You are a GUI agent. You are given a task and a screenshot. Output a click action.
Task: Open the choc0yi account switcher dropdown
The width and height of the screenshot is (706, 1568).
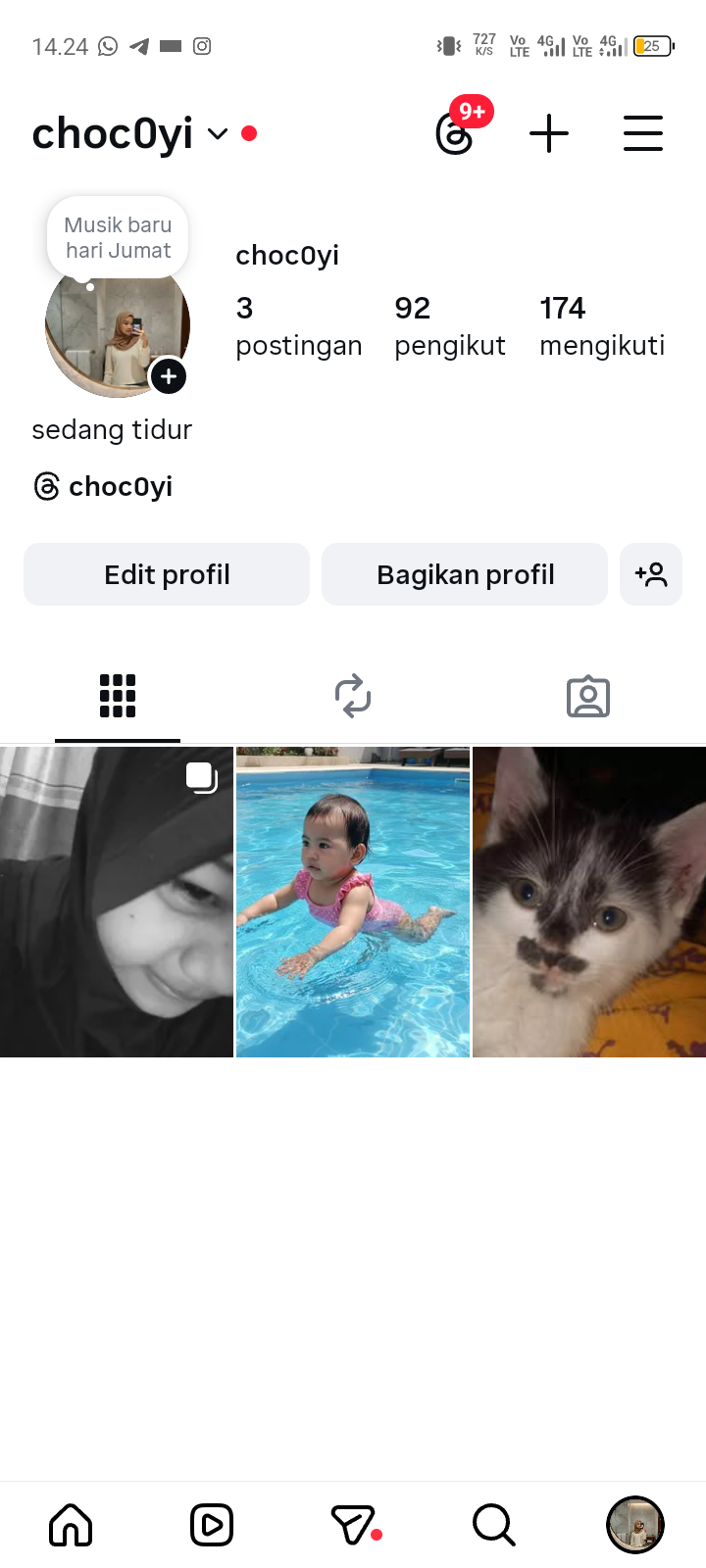tap(218, 134)
